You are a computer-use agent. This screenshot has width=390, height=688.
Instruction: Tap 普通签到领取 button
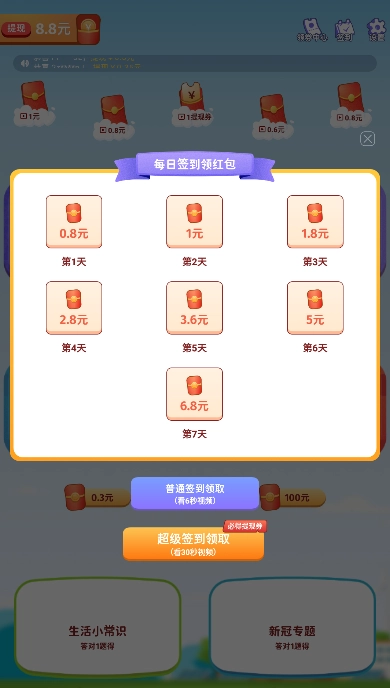pyautogui.click(x=195, y=493)
